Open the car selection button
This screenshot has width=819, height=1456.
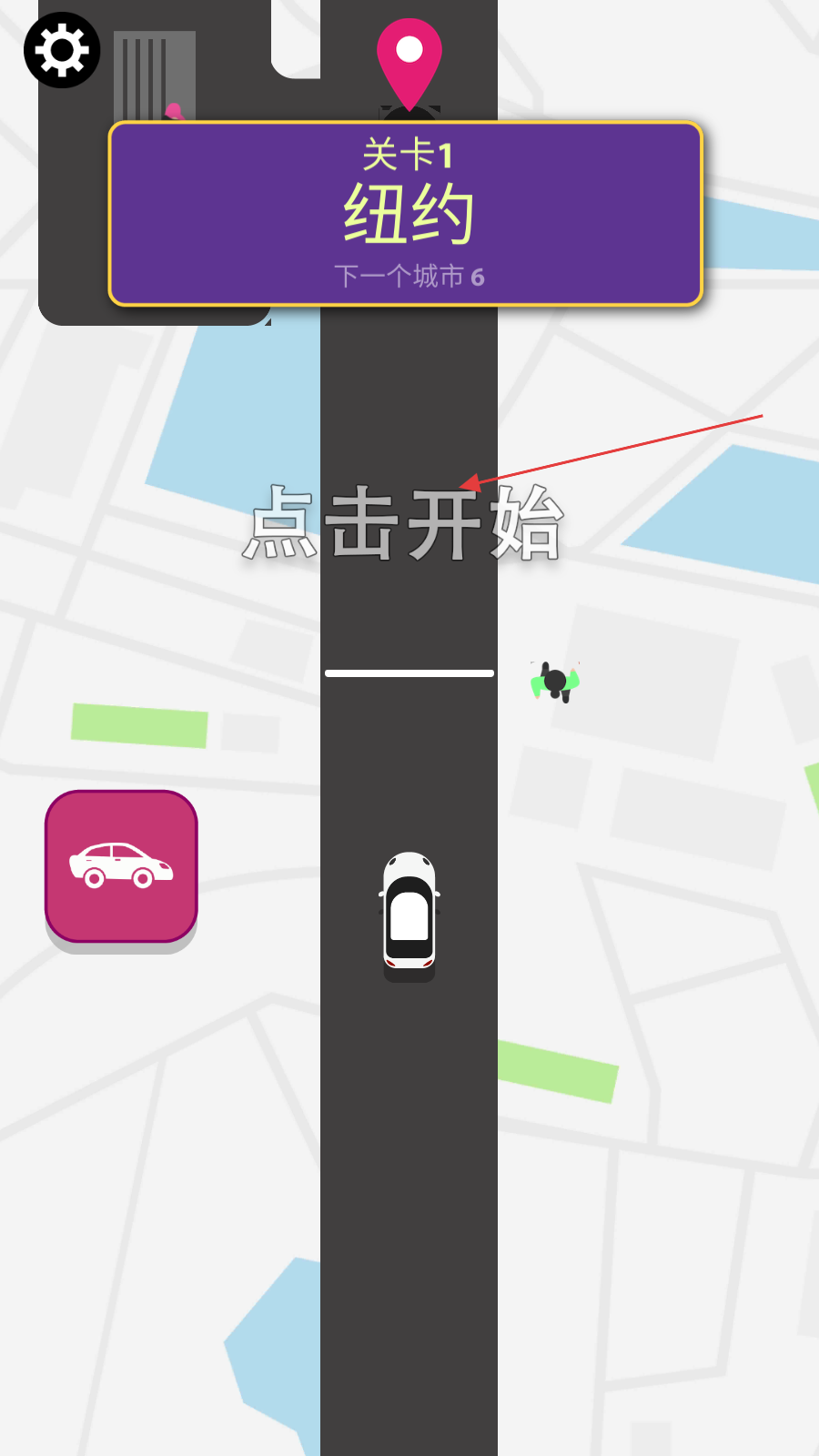(121, 865)
